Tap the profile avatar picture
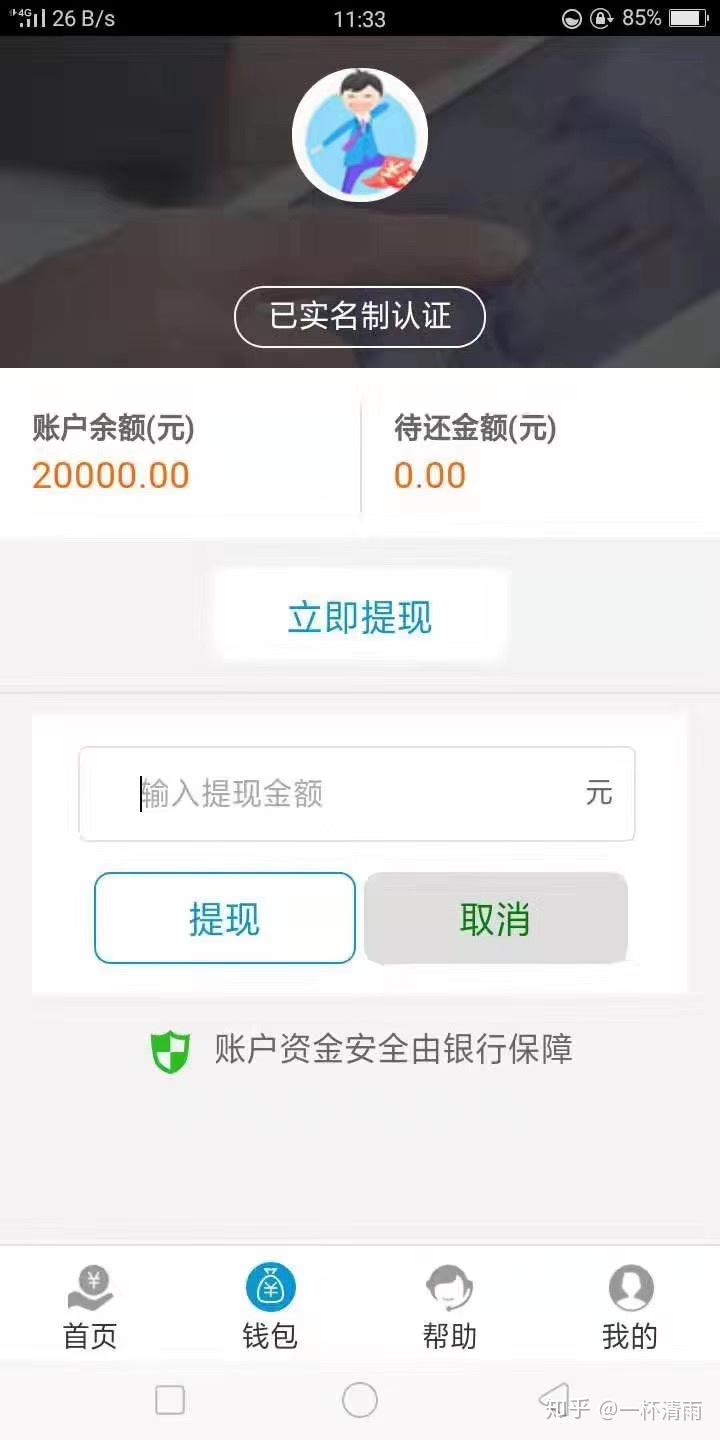Screen dimensions: 720x1440 (x=360, y=135)
